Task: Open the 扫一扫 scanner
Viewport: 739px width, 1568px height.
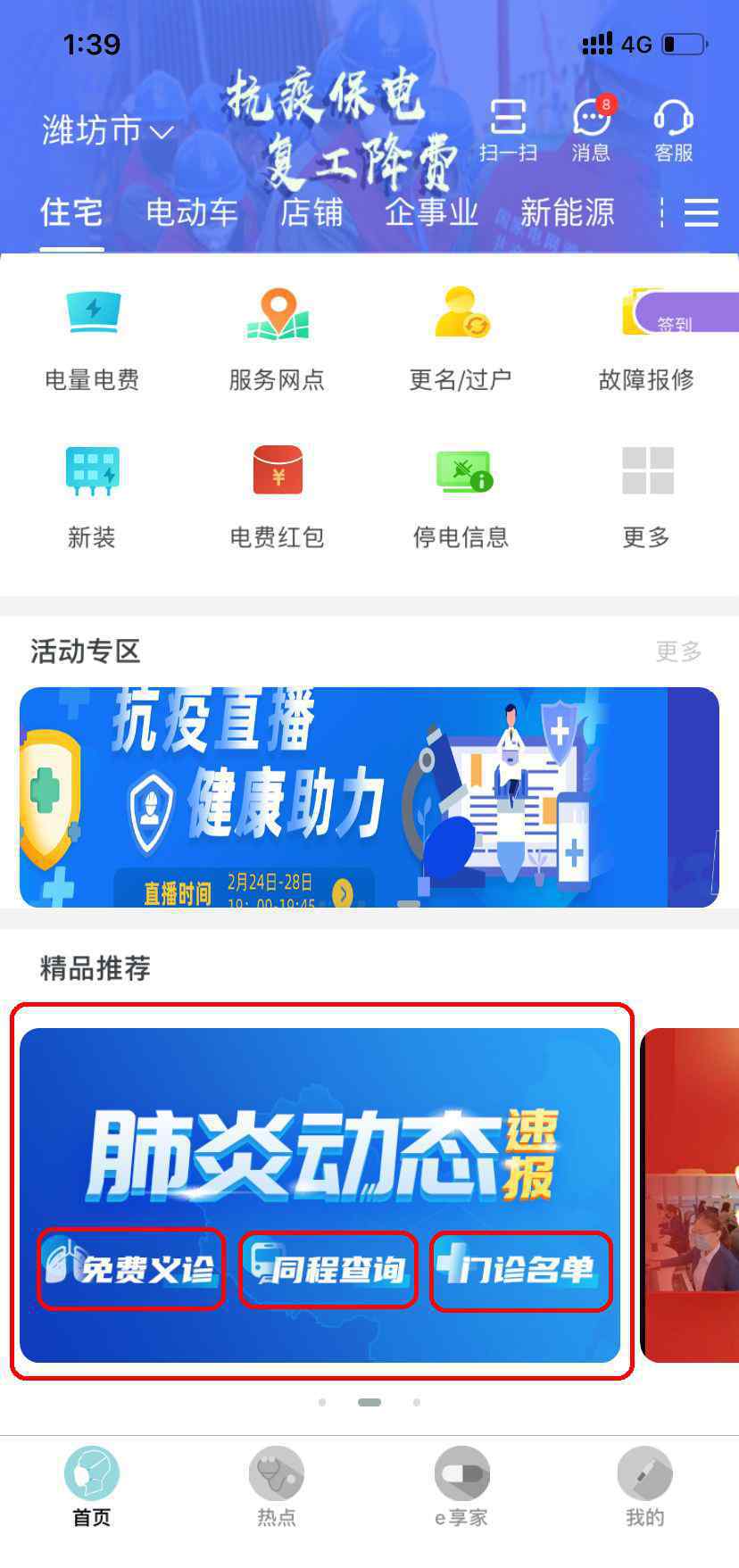Action: [508, 130]
